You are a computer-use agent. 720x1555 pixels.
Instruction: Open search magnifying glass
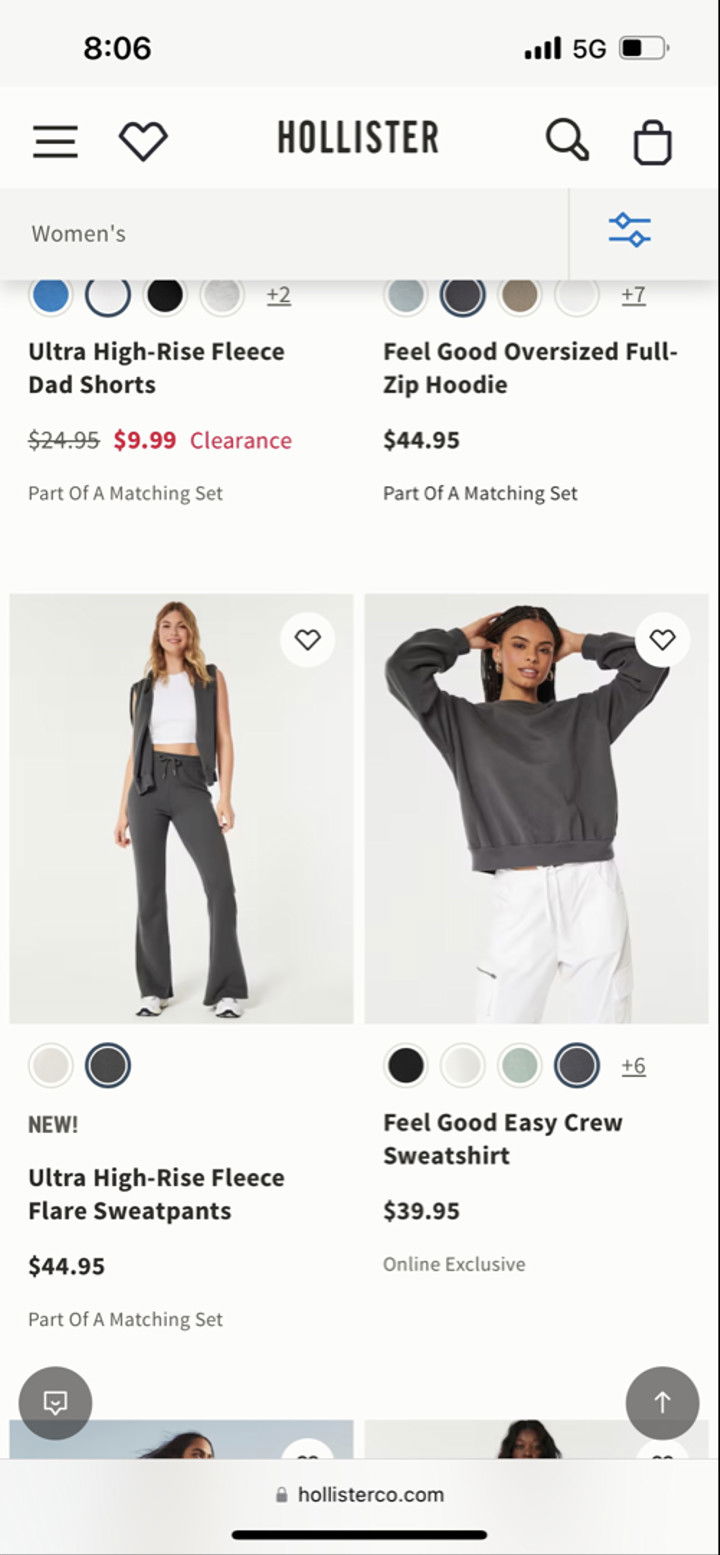(567, 140)
